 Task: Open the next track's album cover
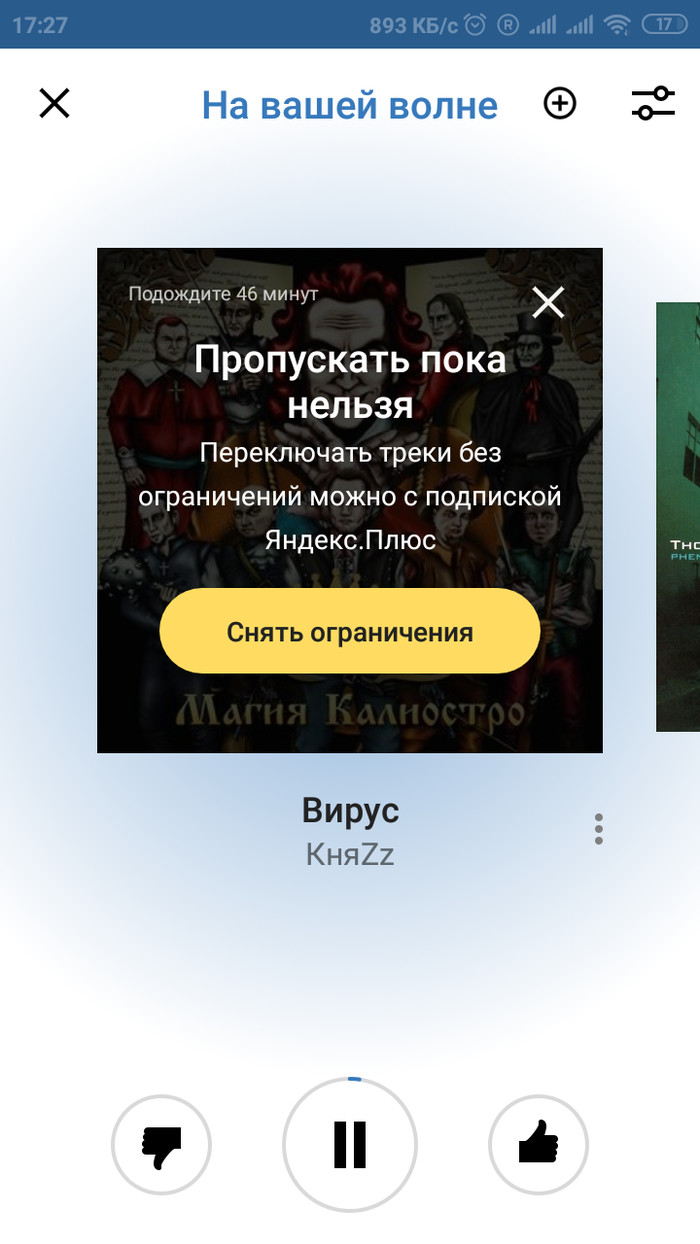(678, 517)
